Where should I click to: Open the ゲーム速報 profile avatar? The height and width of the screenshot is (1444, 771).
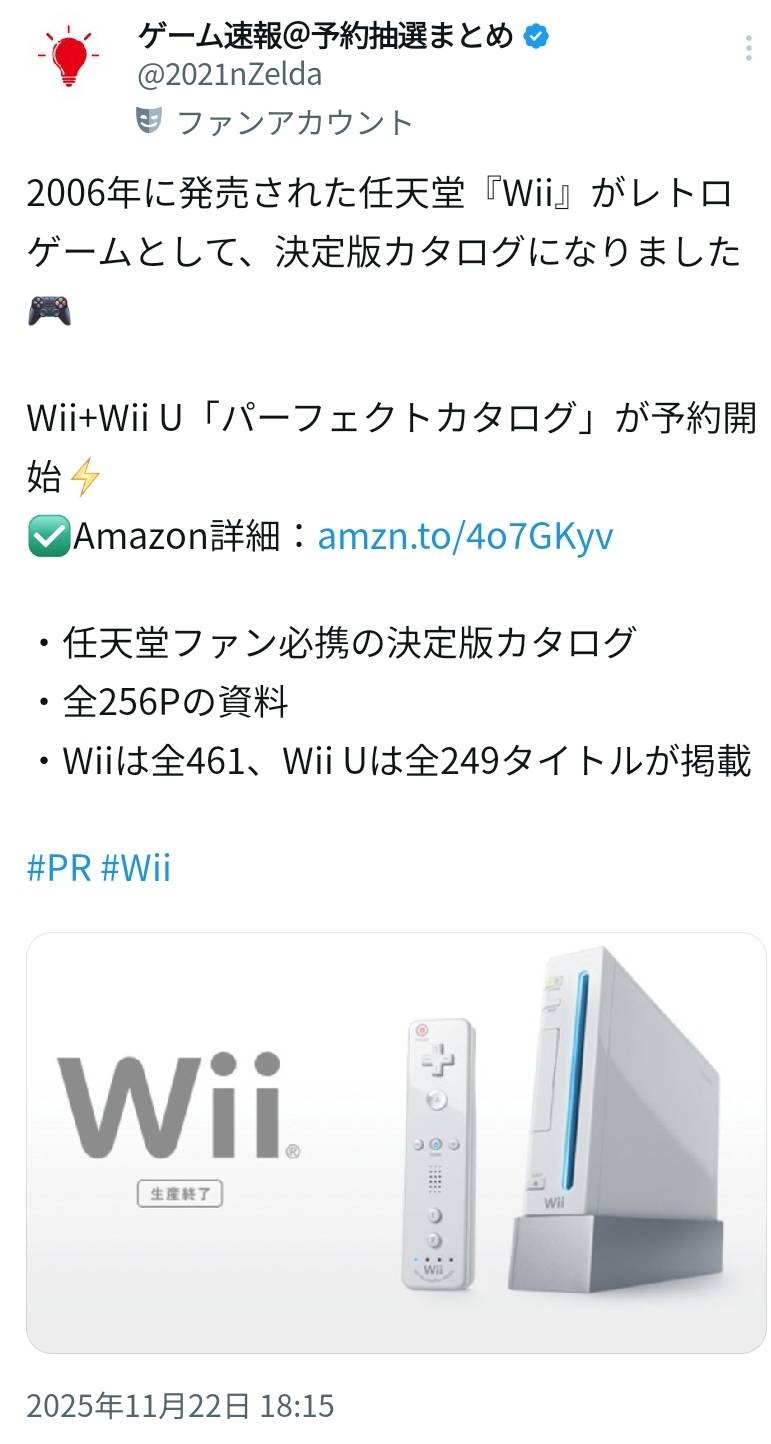click(x=69, y=56)
